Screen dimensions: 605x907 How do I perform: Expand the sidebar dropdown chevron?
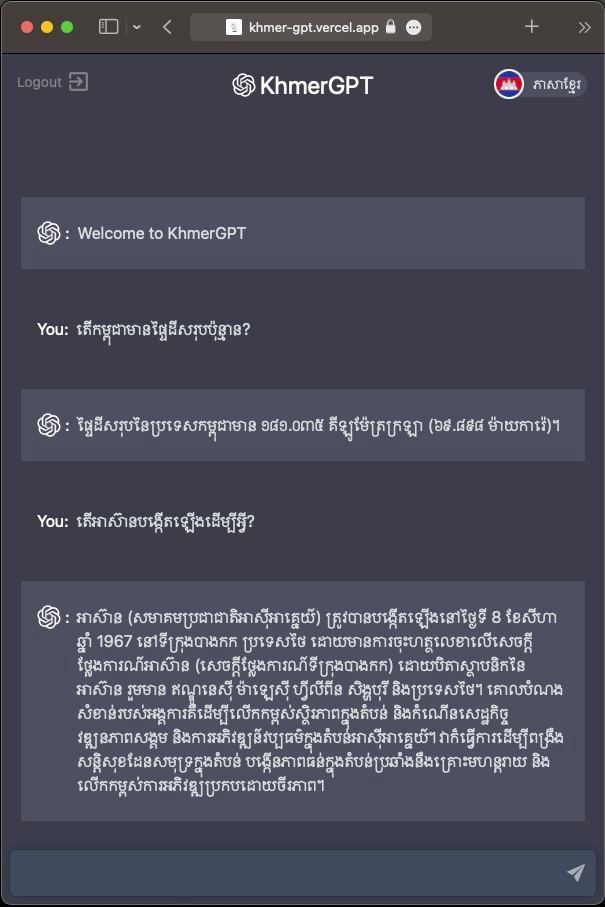pyautogui.click(x=136, y=27)
